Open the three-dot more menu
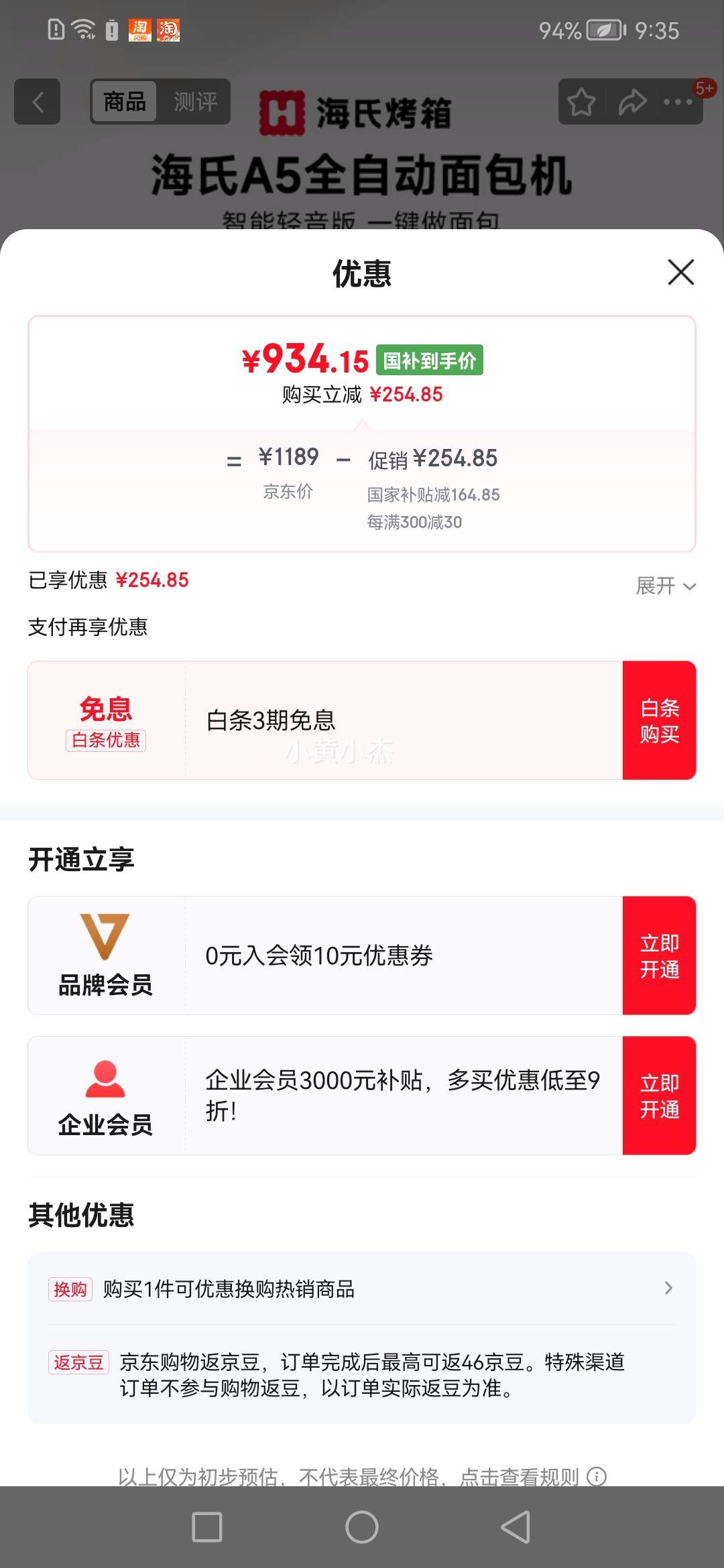 [x=678, y=102]
